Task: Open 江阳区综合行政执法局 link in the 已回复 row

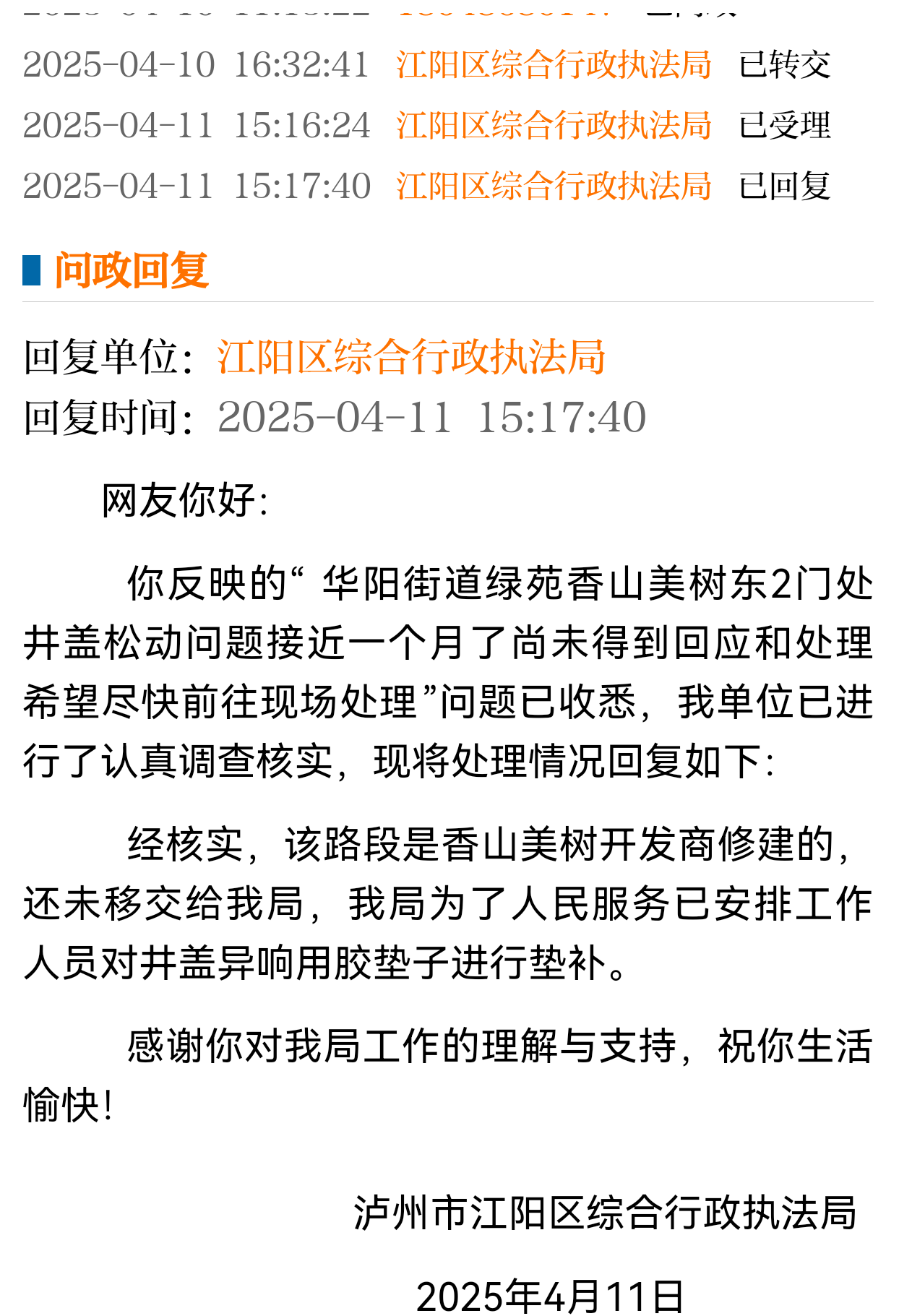Action: (554, 186)
